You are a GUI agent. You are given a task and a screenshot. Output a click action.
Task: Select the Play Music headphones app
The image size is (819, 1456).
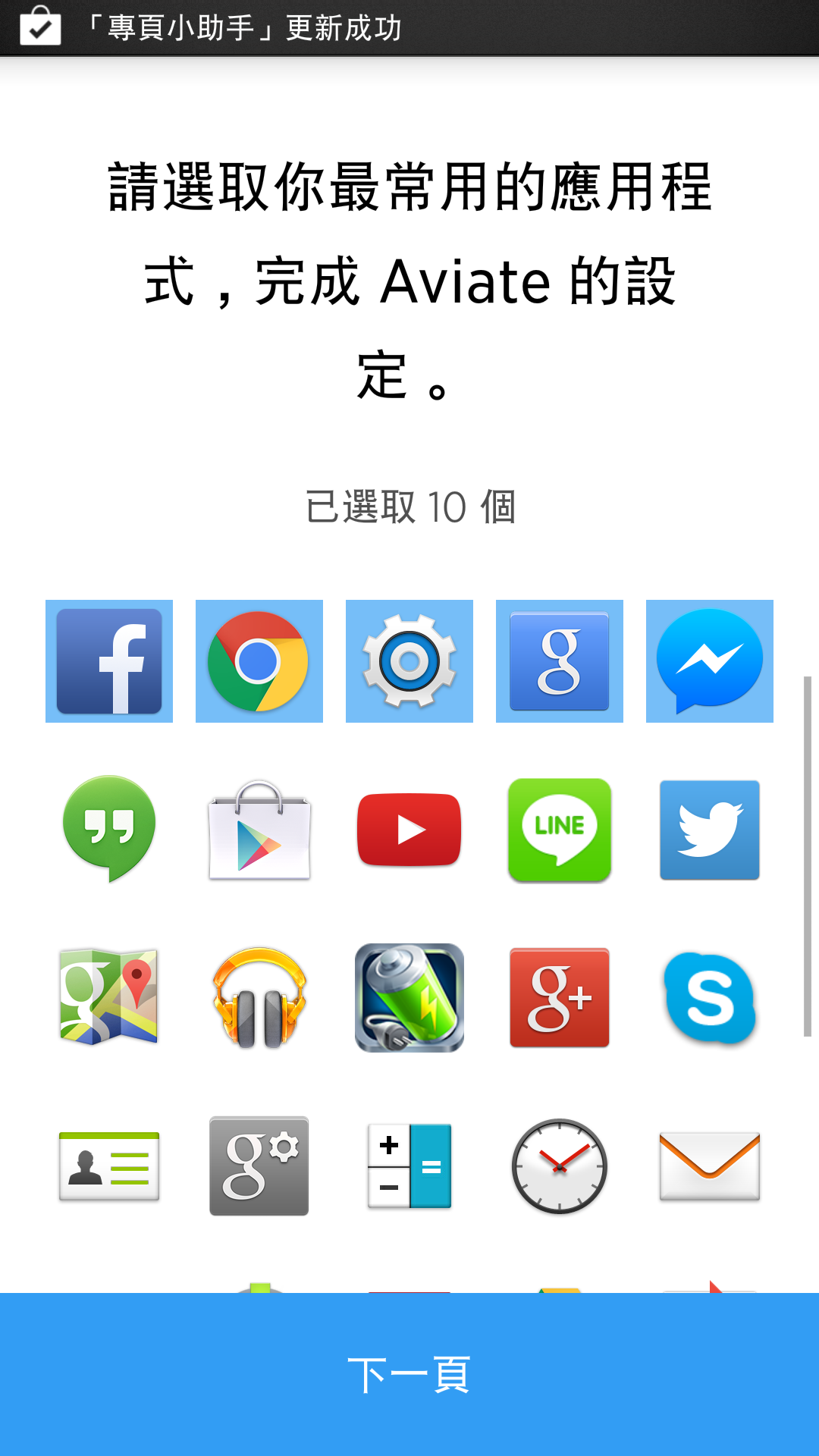coord(259,997)
